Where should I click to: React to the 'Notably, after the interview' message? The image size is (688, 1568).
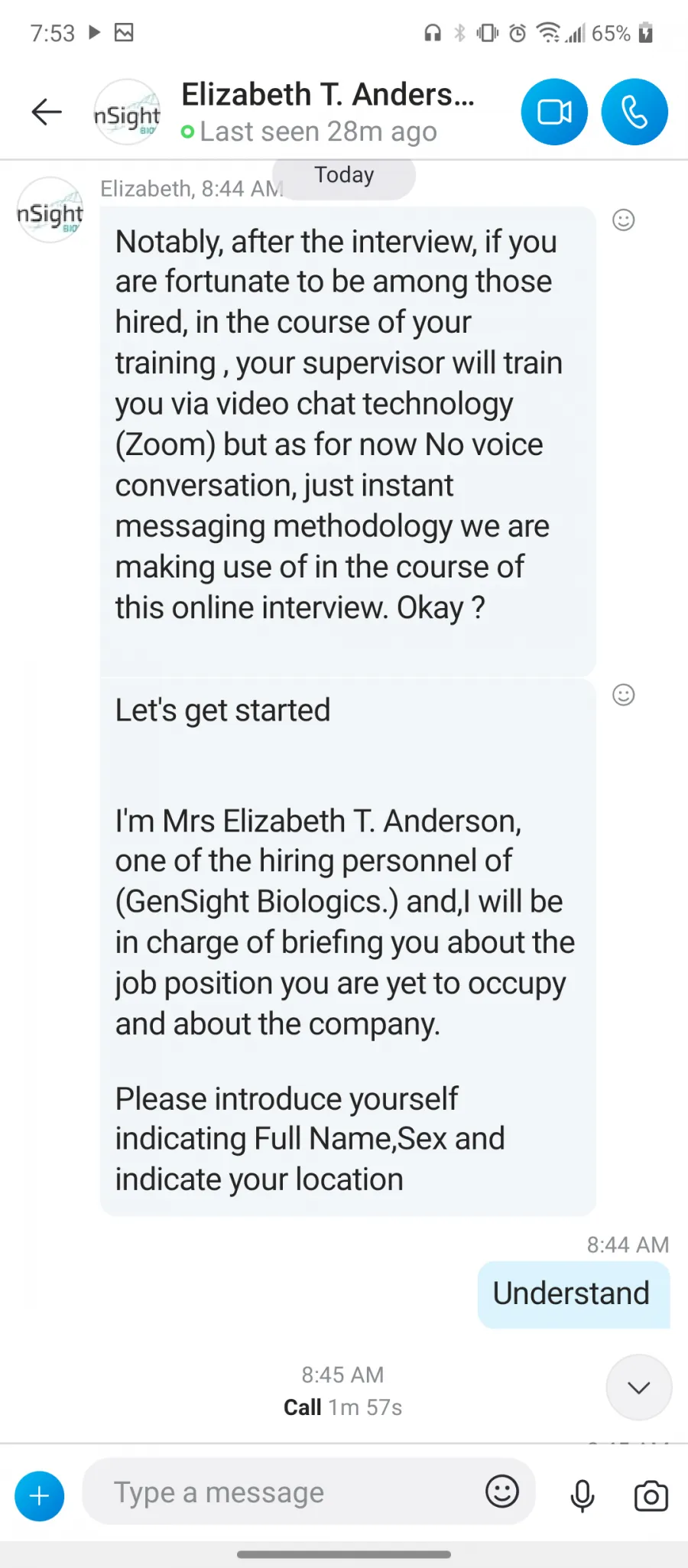point(624,220)
